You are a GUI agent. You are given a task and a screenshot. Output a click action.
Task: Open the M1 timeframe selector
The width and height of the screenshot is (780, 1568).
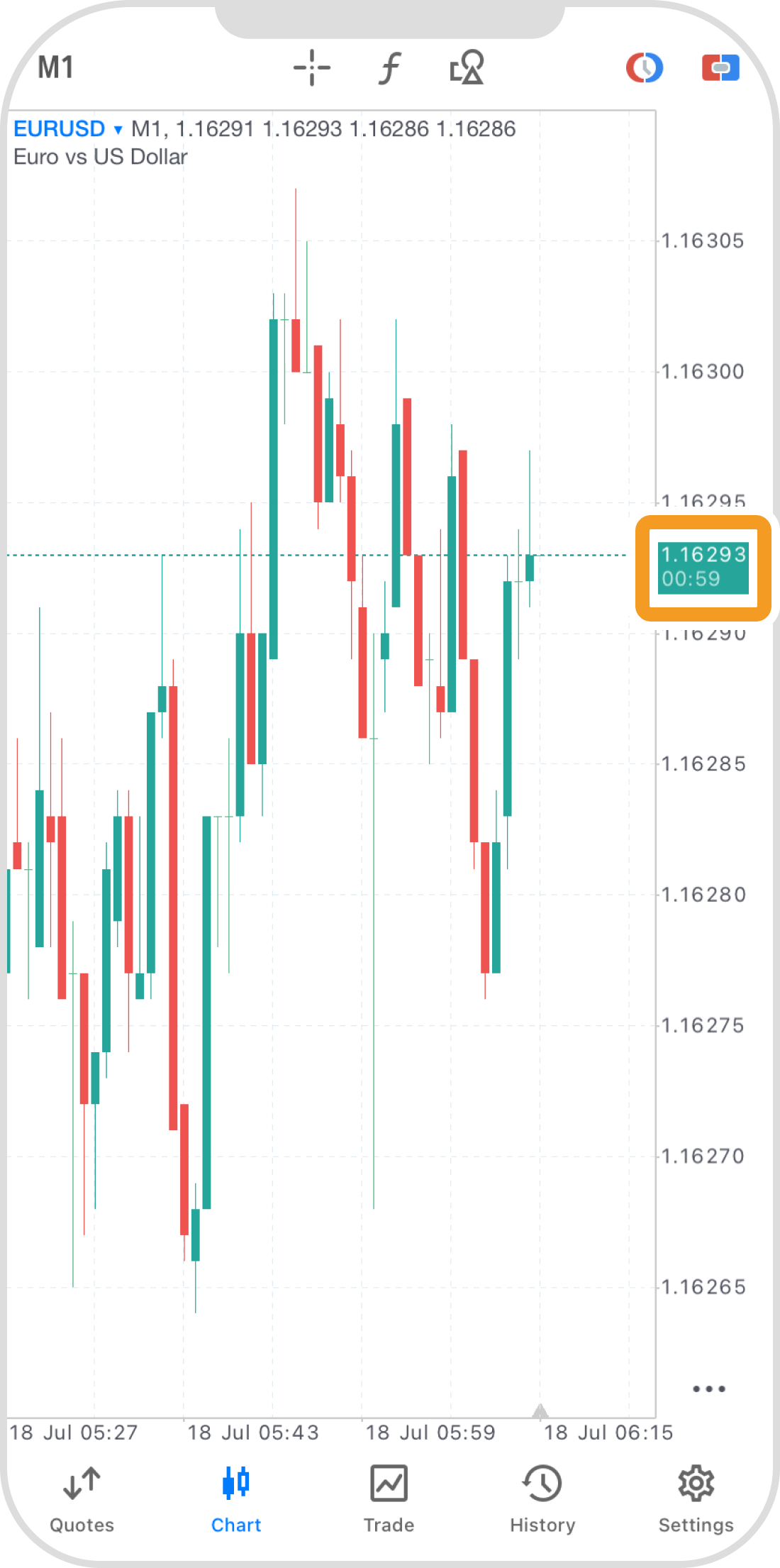55,68
